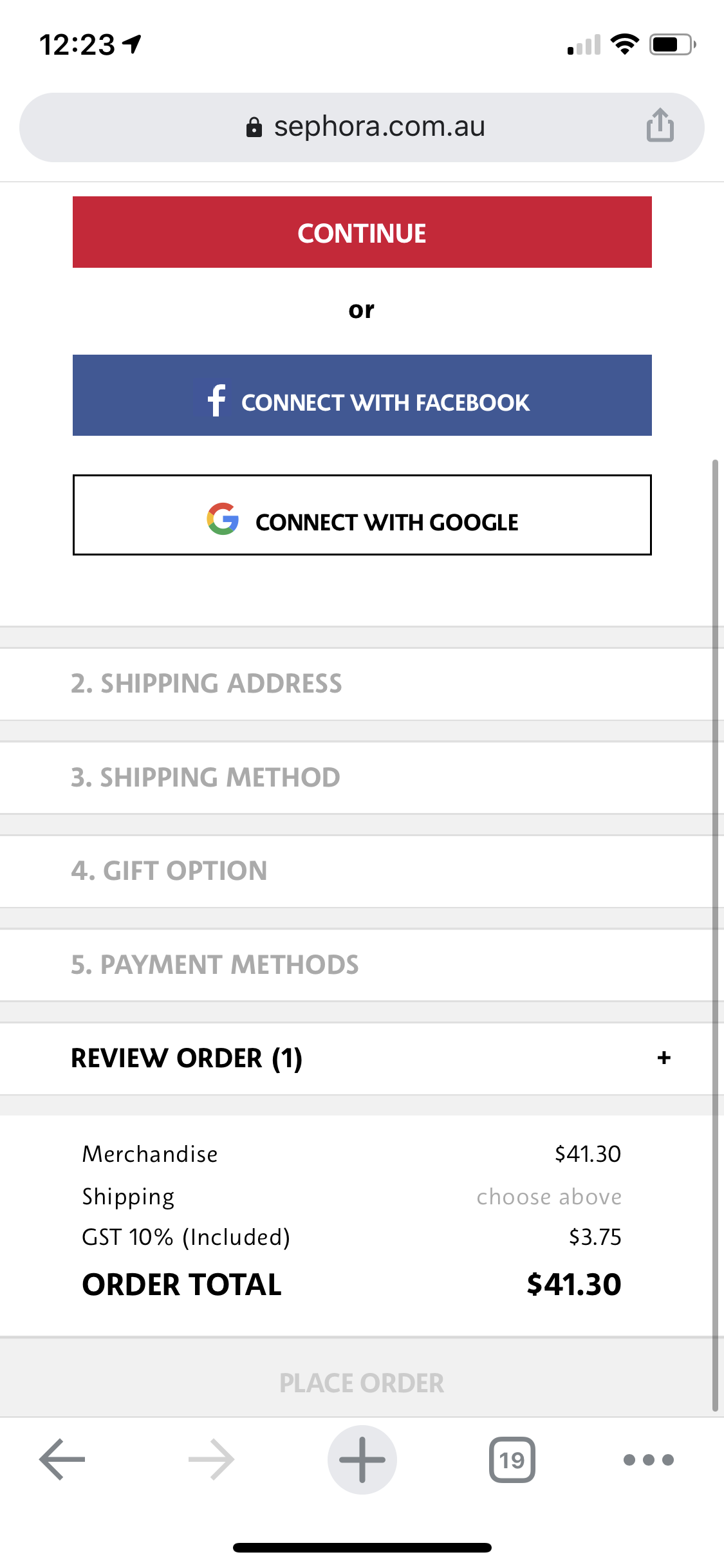
Task: Tap the red Continue button
Action: tap(362, 232)
